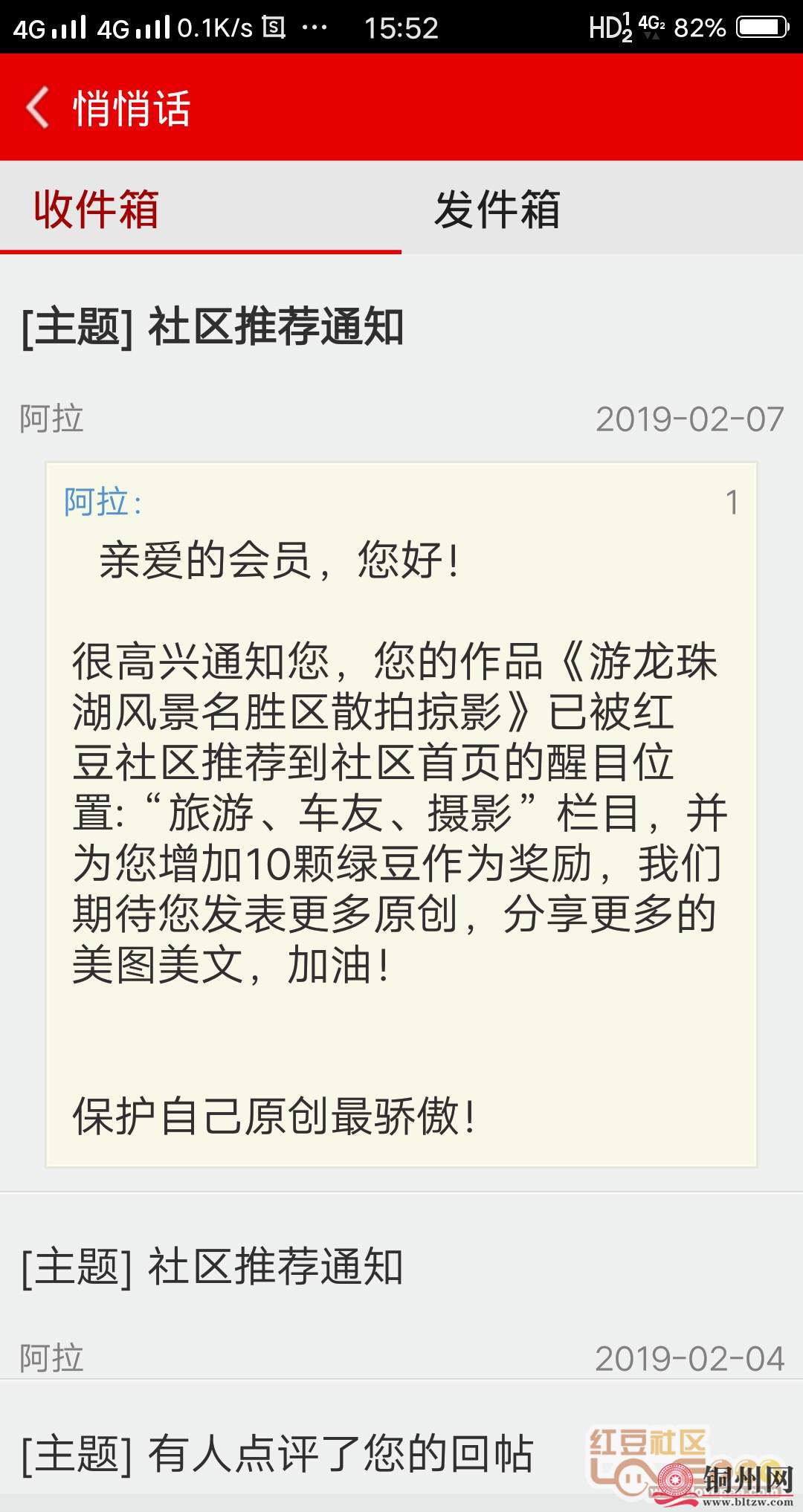This screenshot has height=1512, width=803.
Task: Select the 收件箱 tab
Action: coord(97,210)
